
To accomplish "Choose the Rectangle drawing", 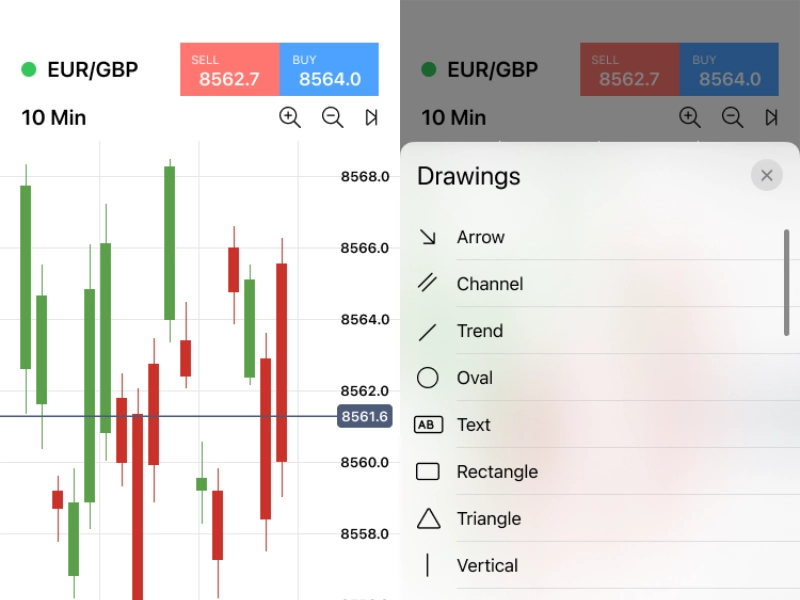I will tap(496, 472).
